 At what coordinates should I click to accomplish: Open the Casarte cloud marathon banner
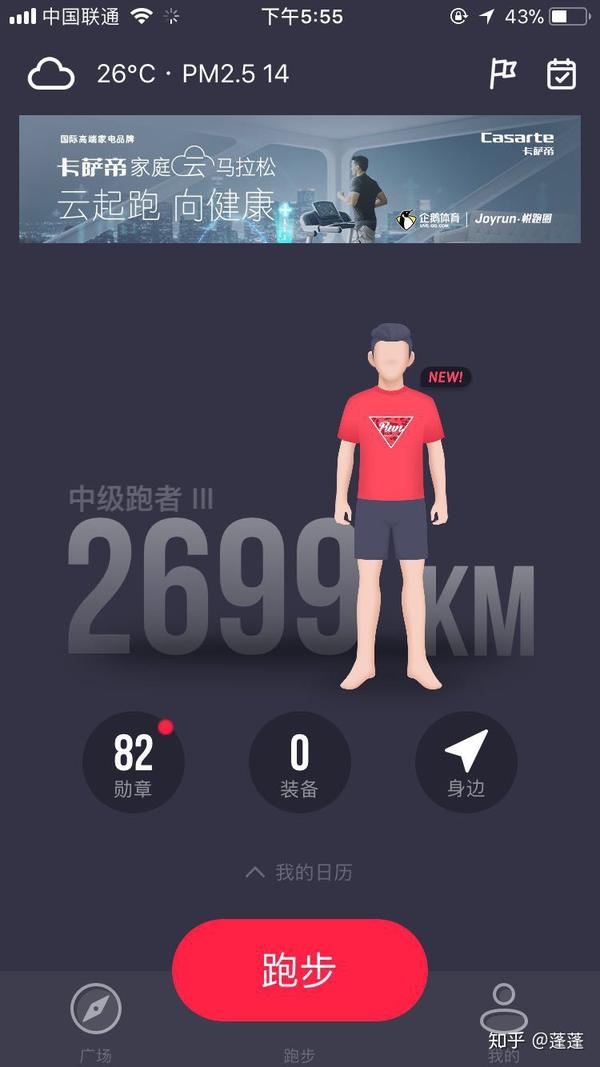(300, 179)
